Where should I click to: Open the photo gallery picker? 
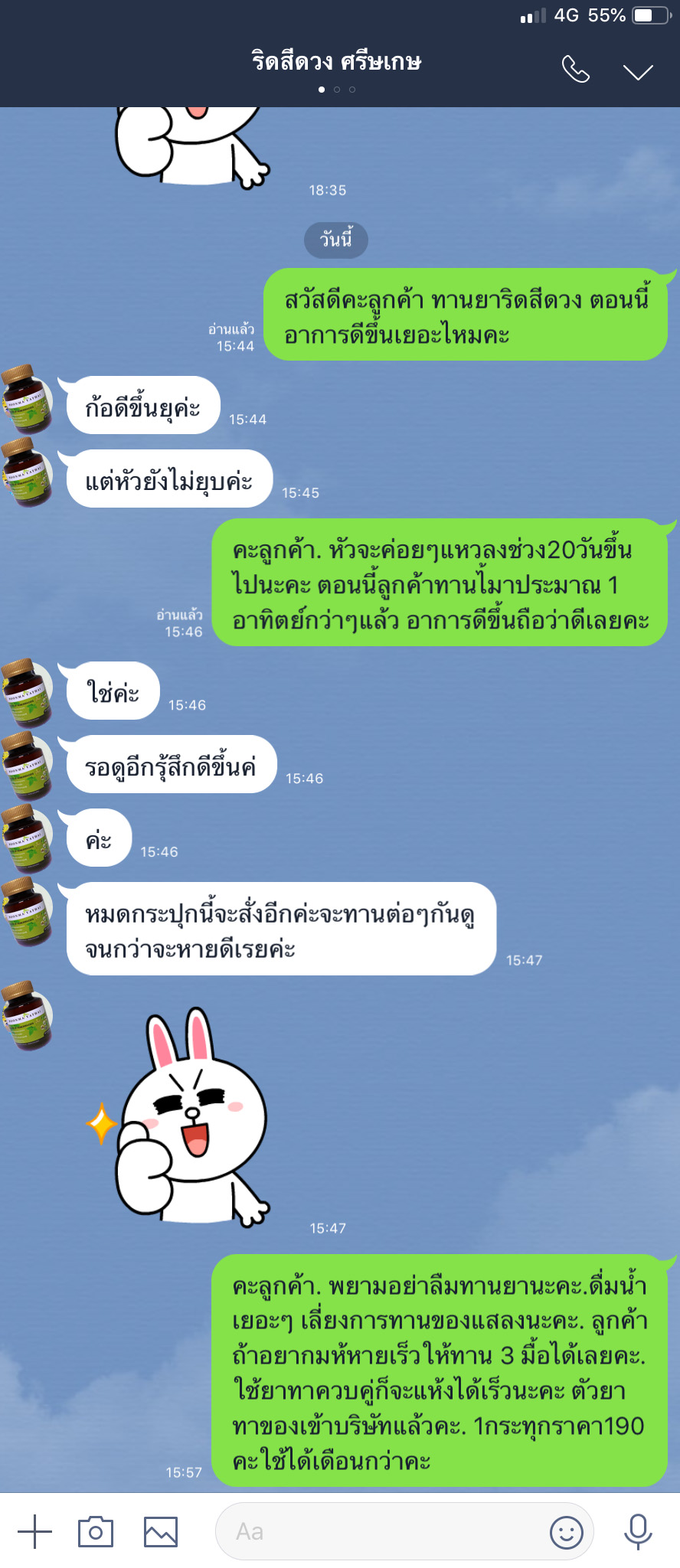(x=161, y=1531)
